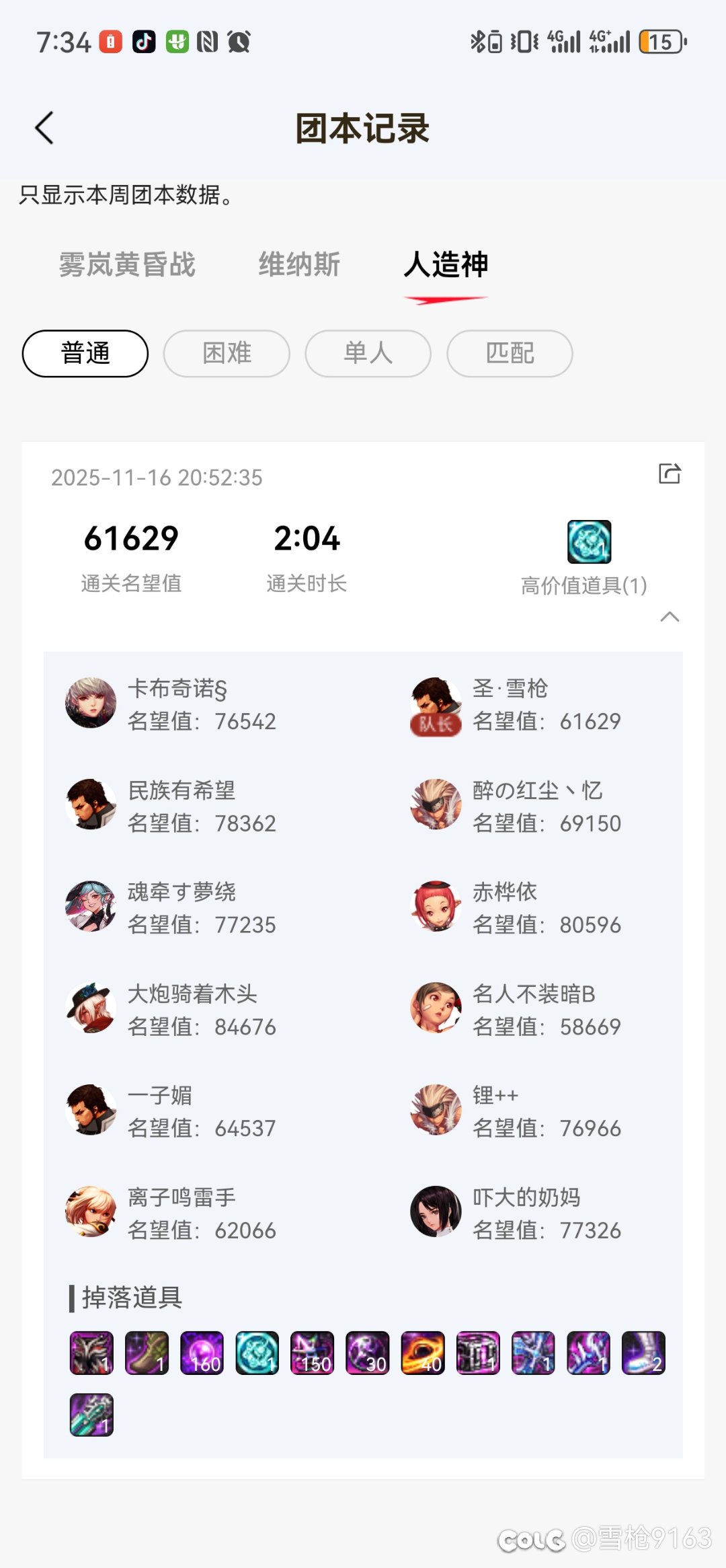Screen dimensions: 726x1568
Task: Select the 人造神 tab
Action: (x=446, y=264)
